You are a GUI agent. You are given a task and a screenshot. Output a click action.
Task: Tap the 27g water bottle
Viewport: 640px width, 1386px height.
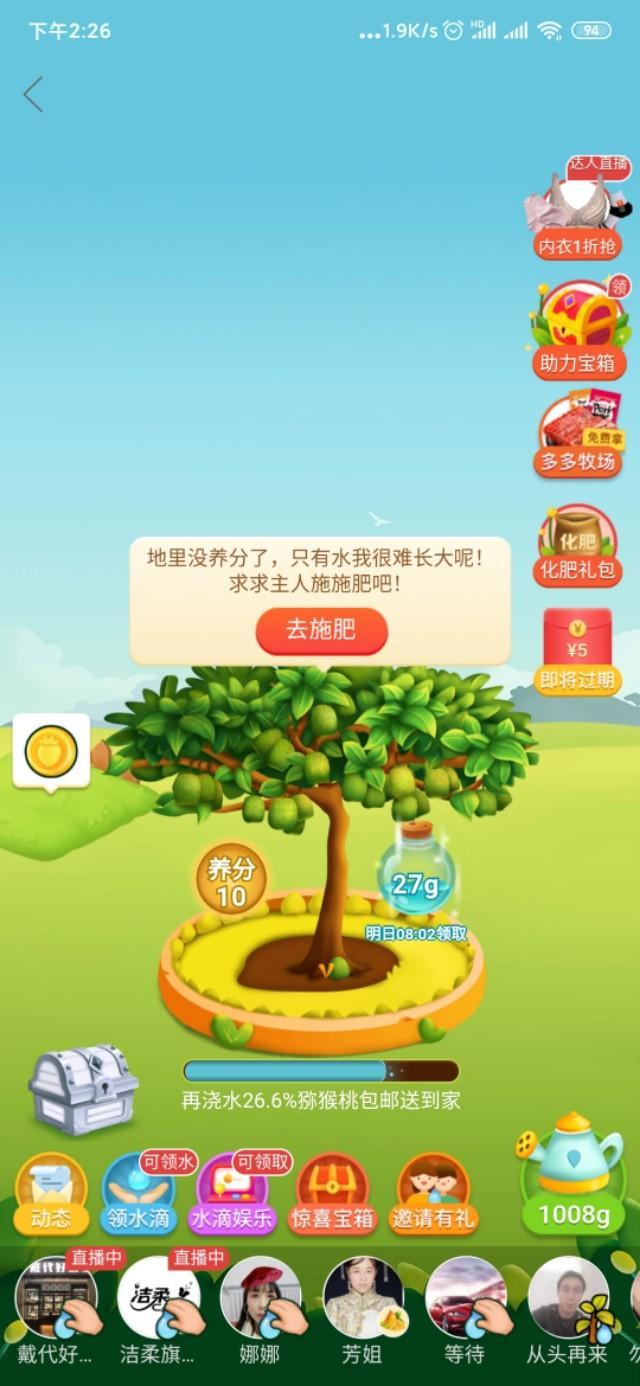415,874
